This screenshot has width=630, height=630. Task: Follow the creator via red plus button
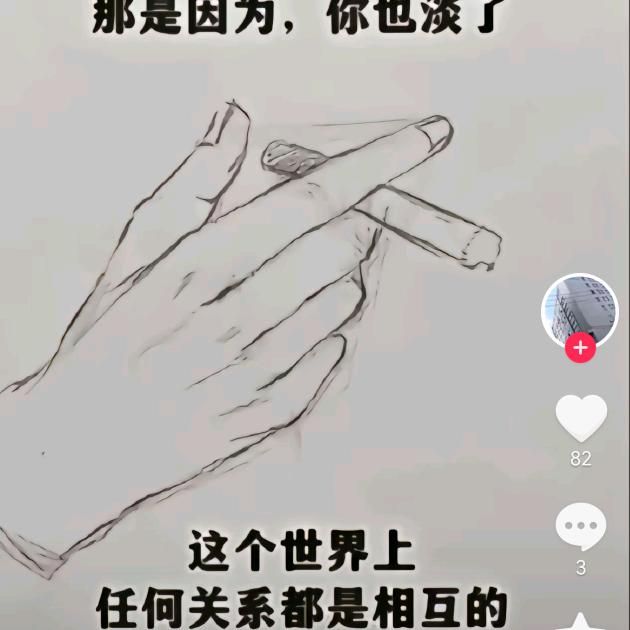click(580, 348)
